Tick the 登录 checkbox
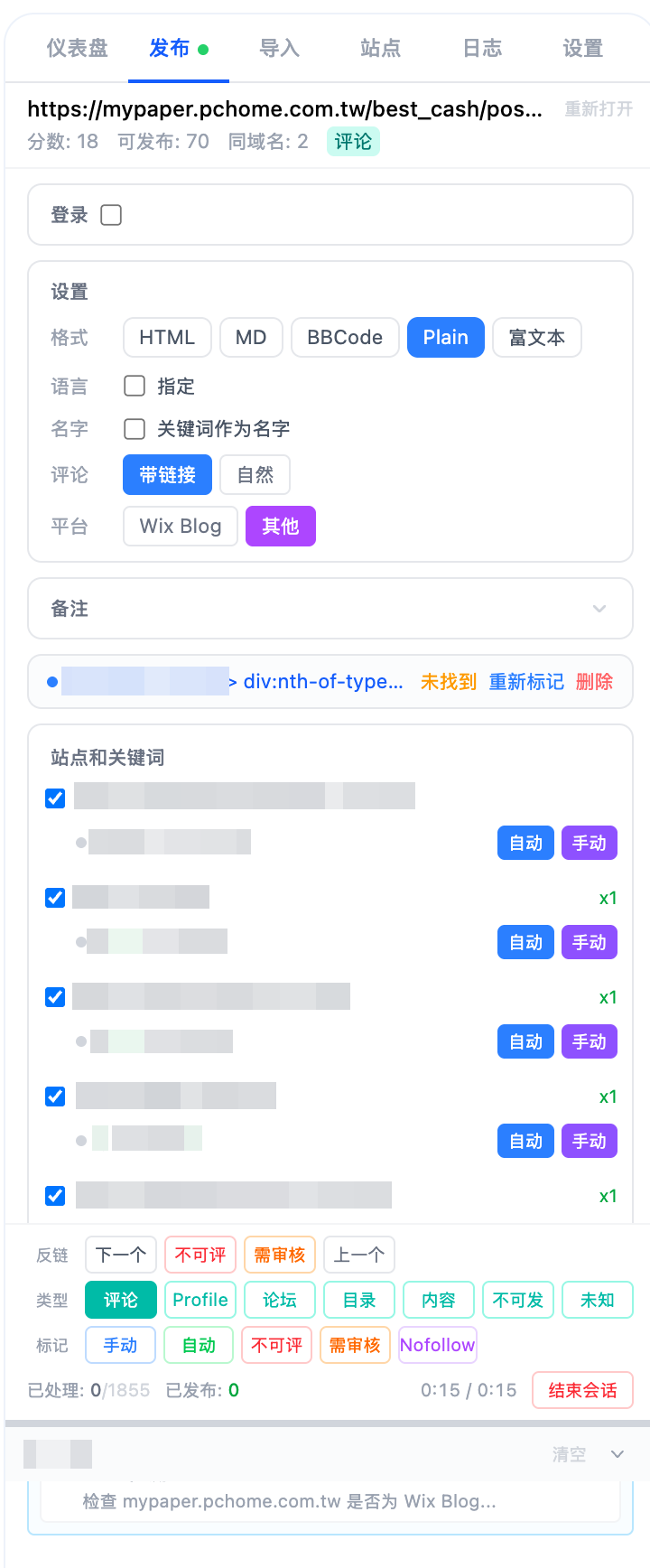 point(111,215)
